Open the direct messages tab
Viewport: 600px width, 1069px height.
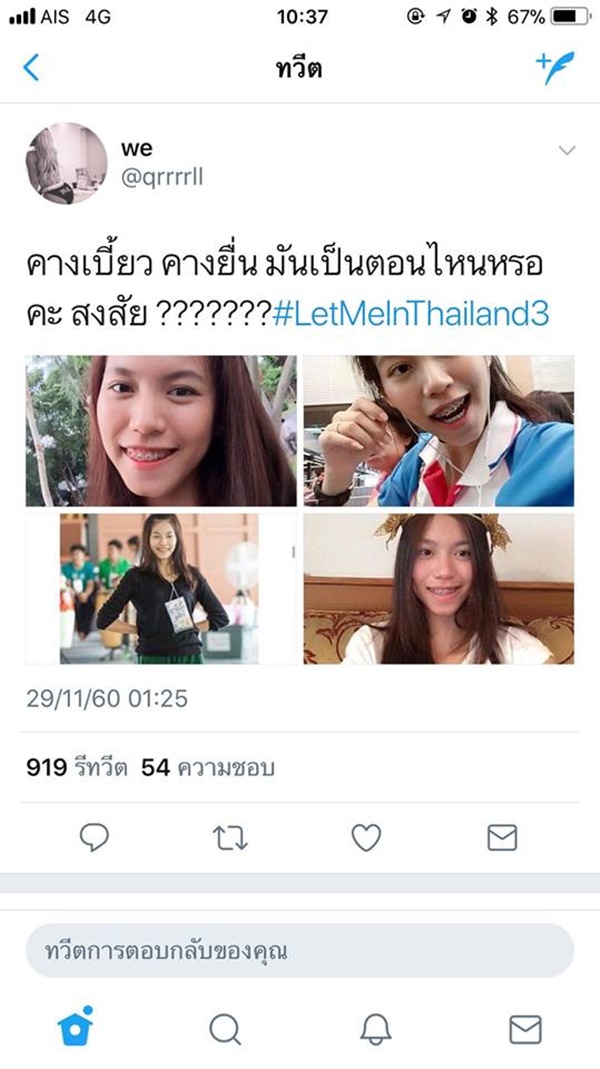click(525, 1028)
